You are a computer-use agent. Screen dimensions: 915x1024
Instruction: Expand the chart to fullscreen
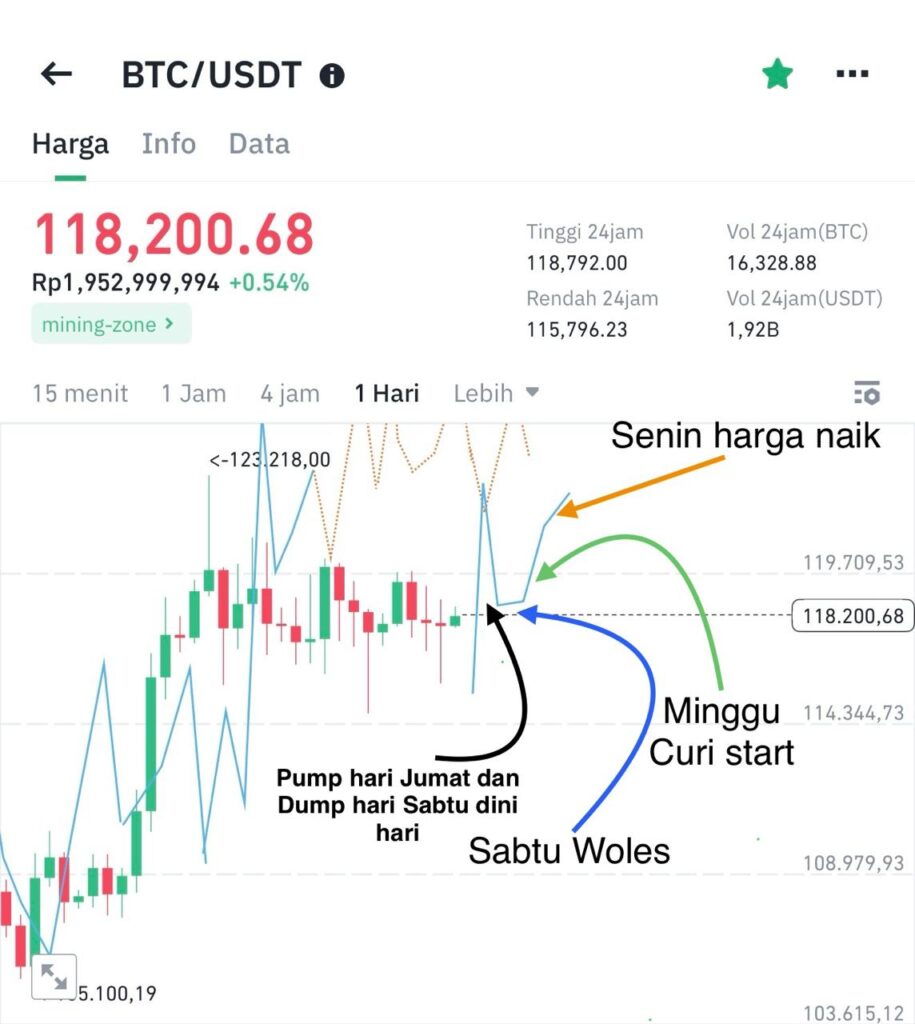(54, 977)
